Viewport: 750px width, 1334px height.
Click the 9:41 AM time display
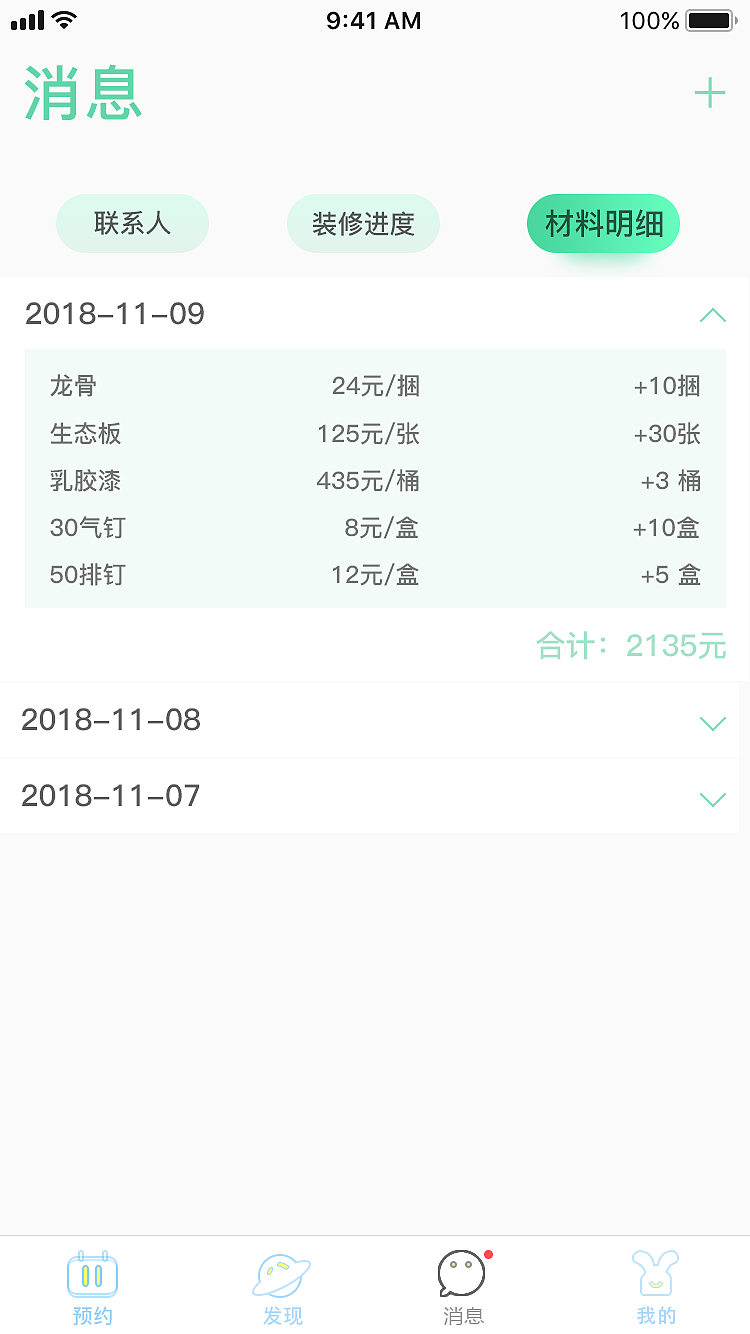tap(373, 20)
